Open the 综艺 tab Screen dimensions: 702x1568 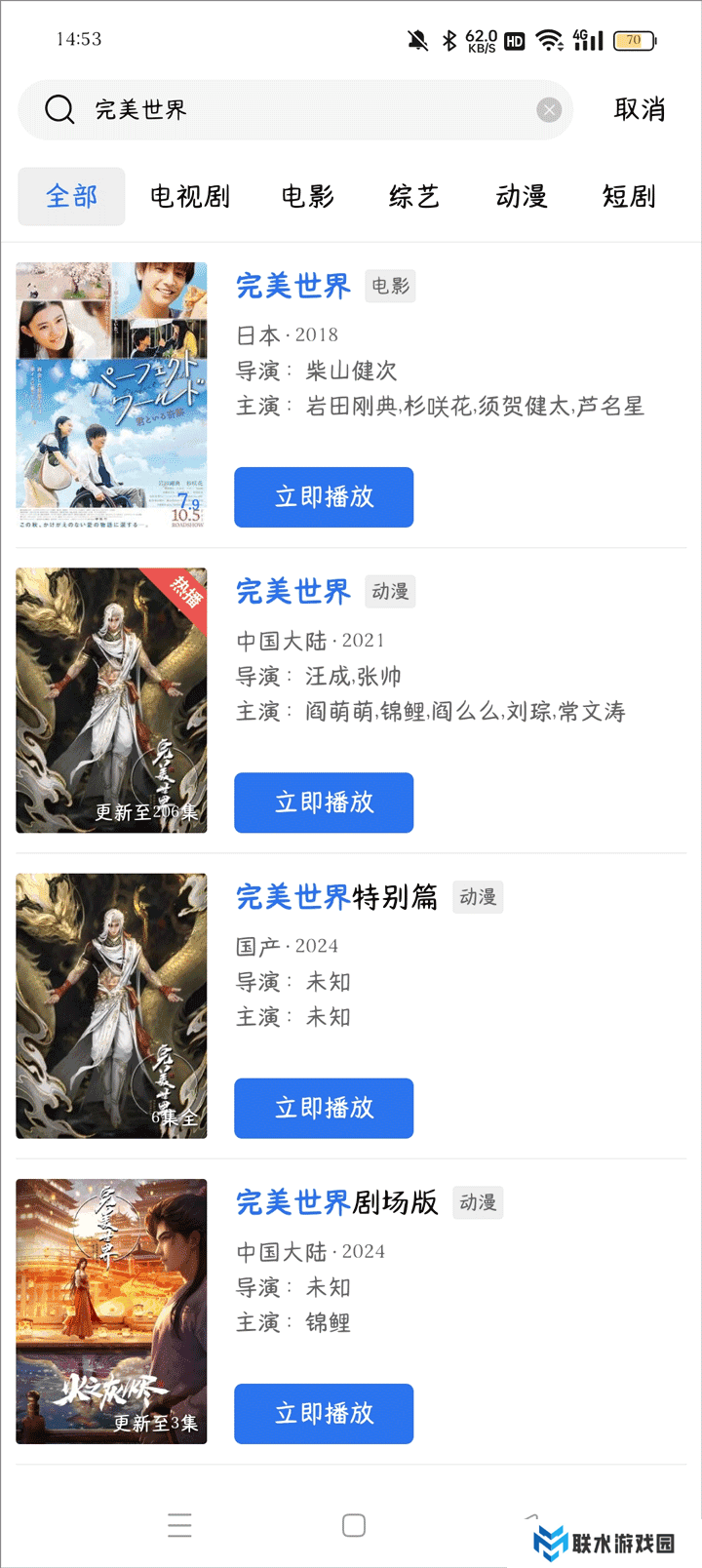[x=414, y=197]
